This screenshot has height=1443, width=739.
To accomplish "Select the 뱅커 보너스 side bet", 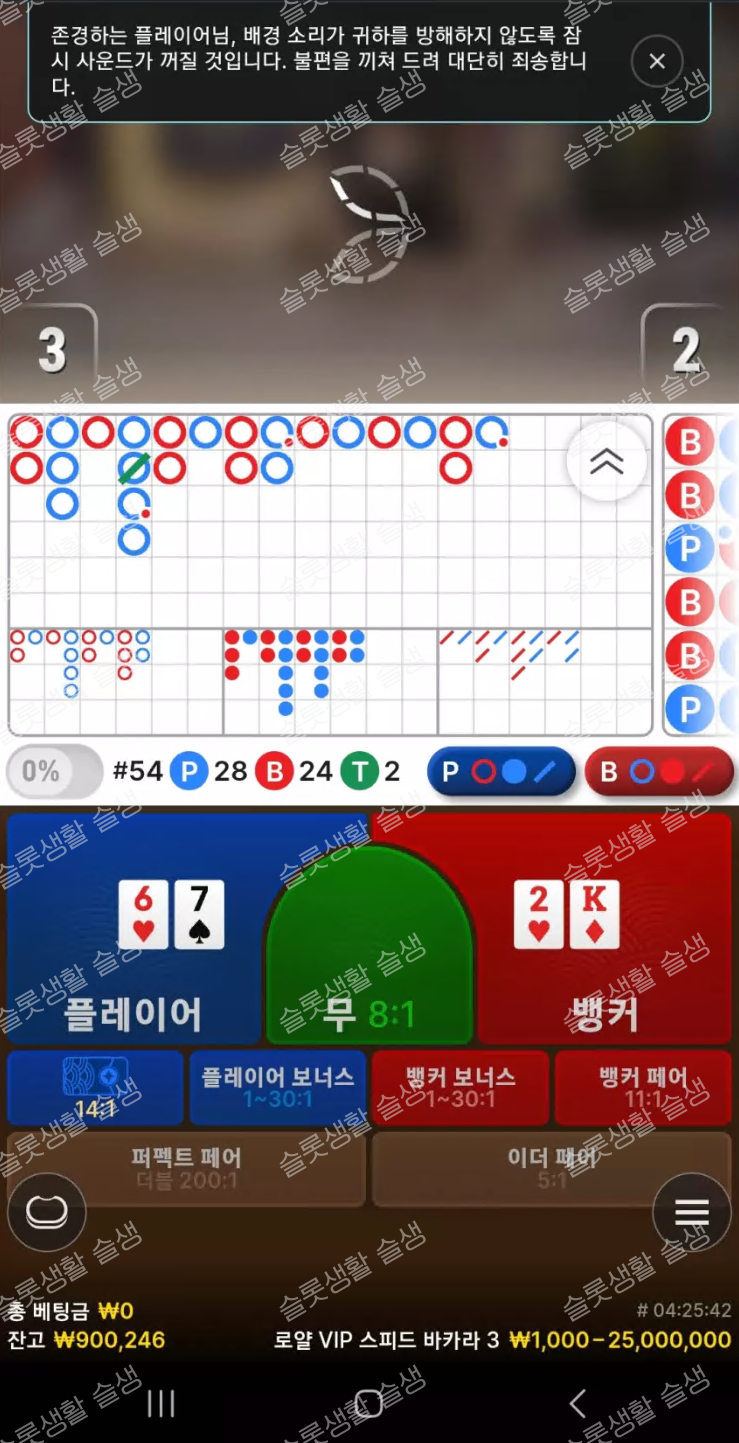I will click(x=460, y=1087).
